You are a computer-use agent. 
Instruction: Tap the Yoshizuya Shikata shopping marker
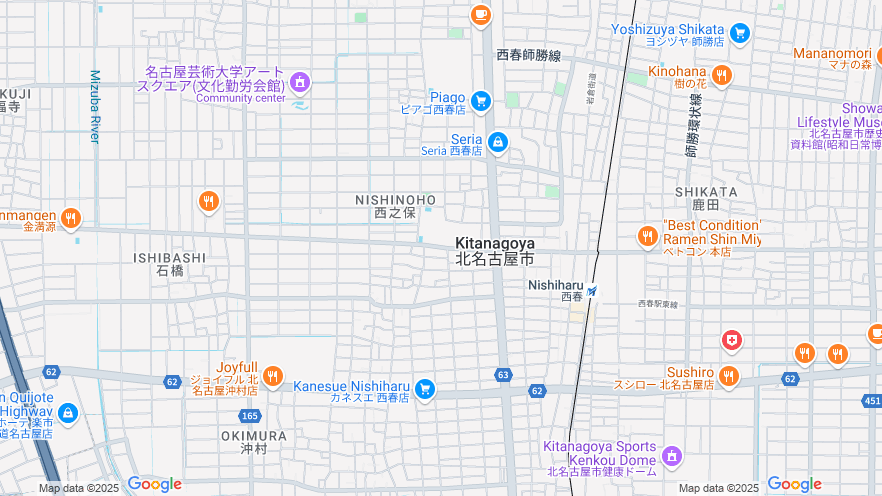(739, 34)
